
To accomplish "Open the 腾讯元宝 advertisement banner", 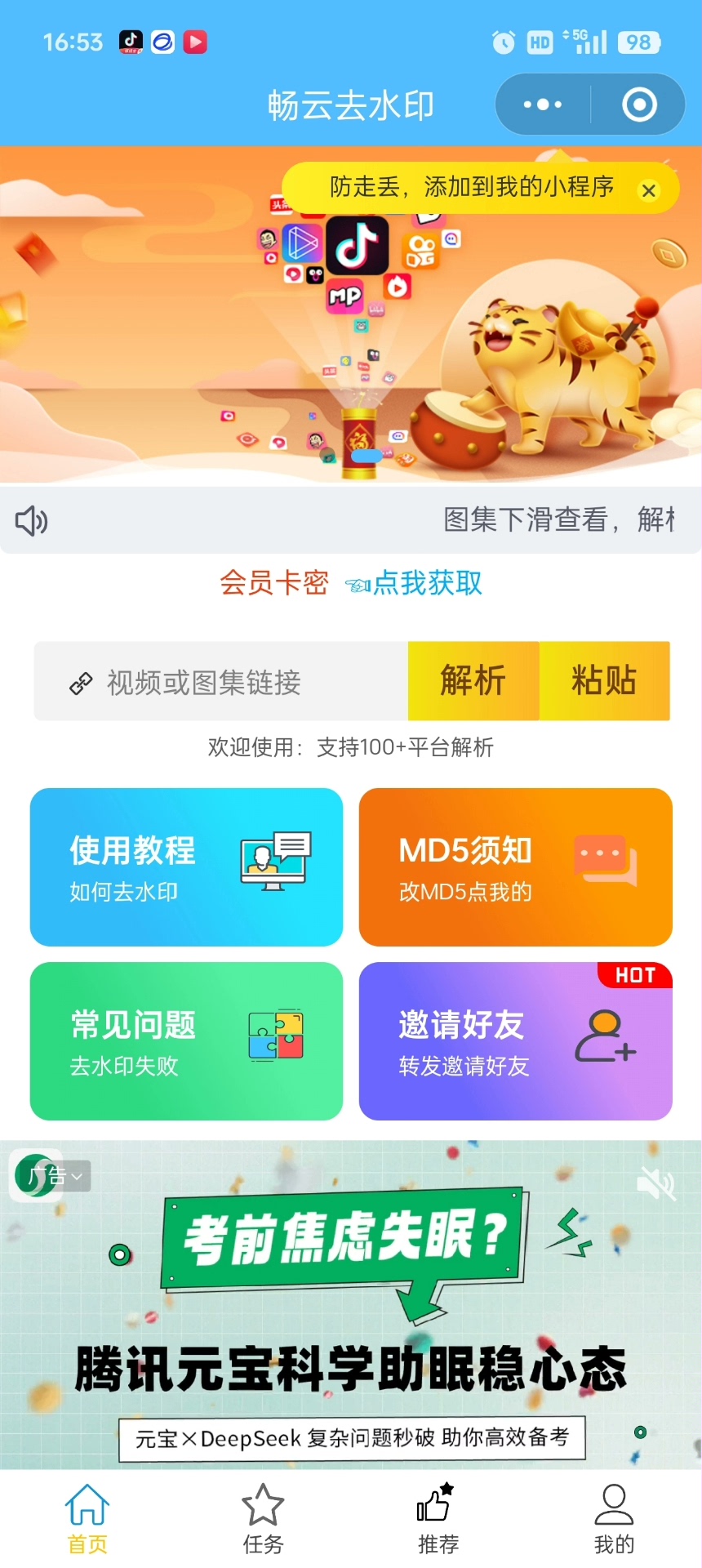I will (351, 1339).
